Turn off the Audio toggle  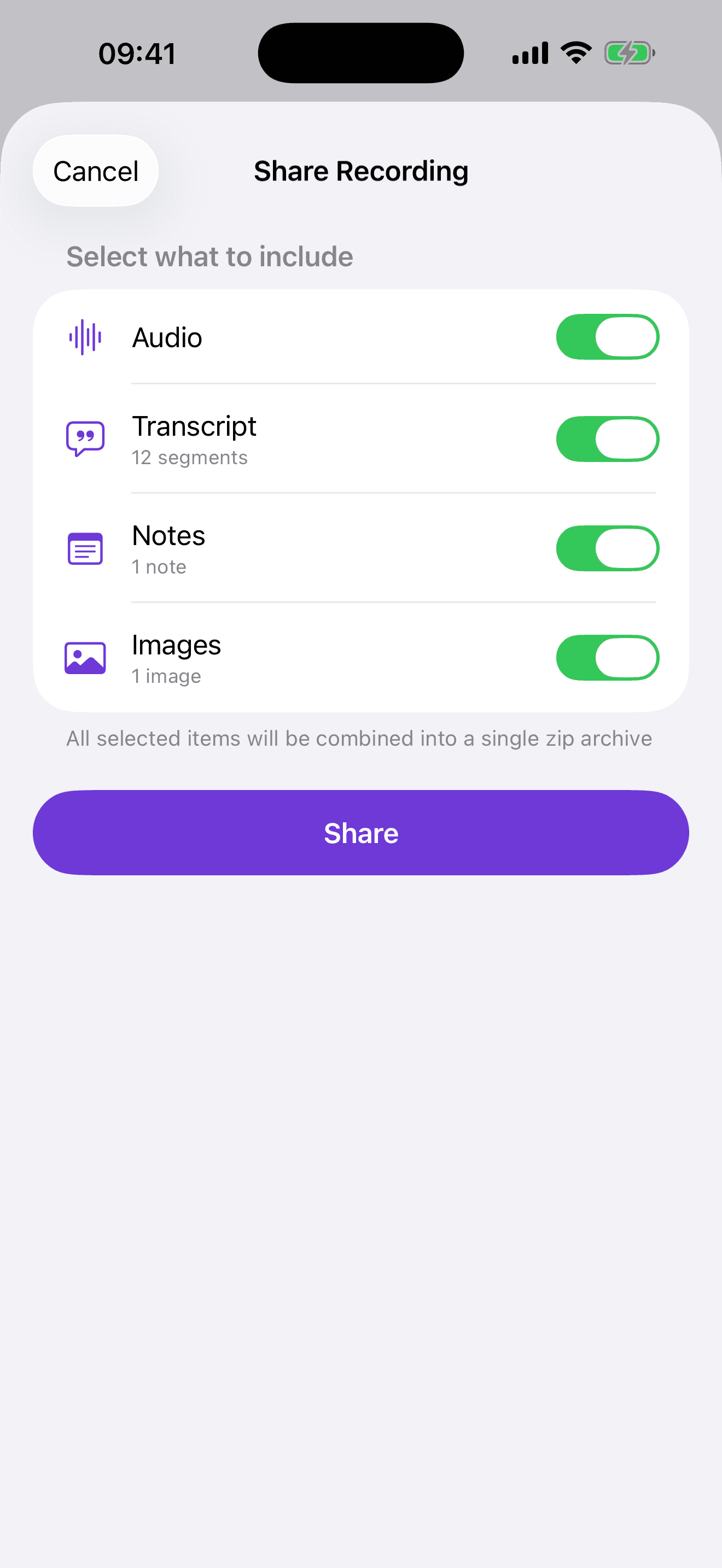coord(607,337)
